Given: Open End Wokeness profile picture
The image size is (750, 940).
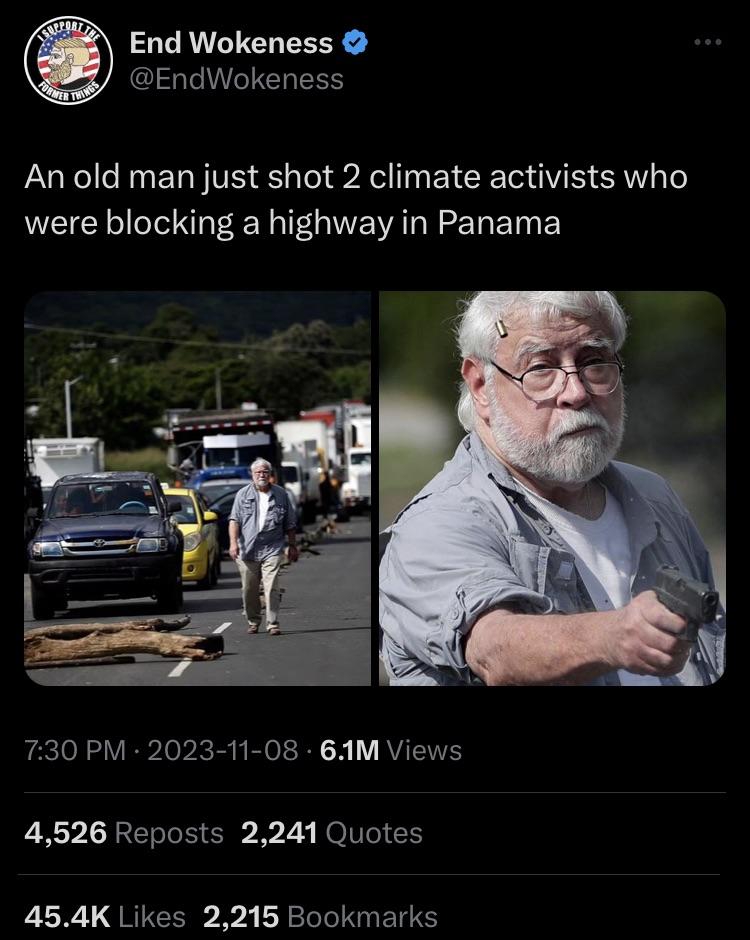Looking at the screenshot, I should click(x=68, y=62).
